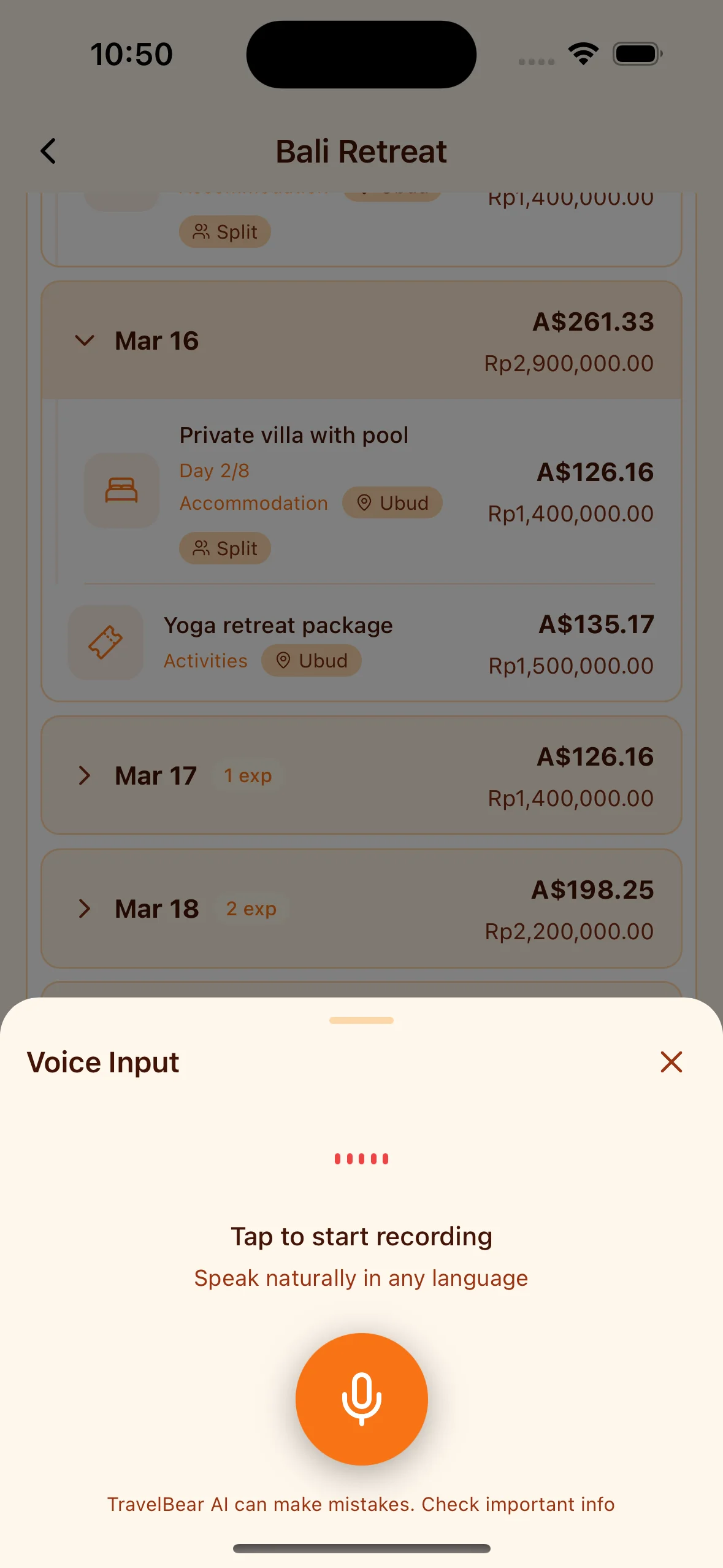The height and width of the screenshot is (1568, 723).
Task: Toggle Split on the Mar 16 villa expense
Action: 224,548
